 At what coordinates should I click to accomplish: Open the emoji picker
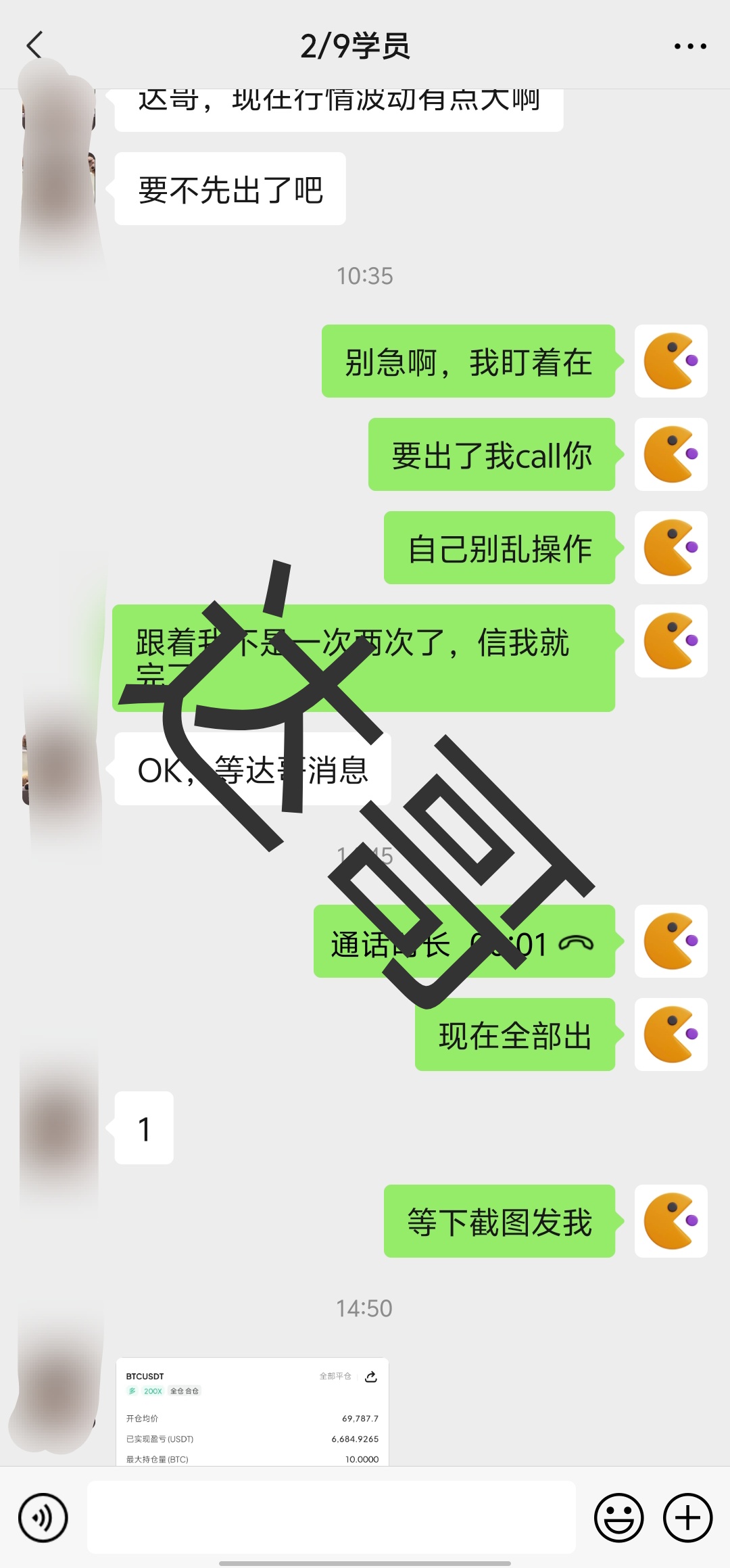point(618,1517)
